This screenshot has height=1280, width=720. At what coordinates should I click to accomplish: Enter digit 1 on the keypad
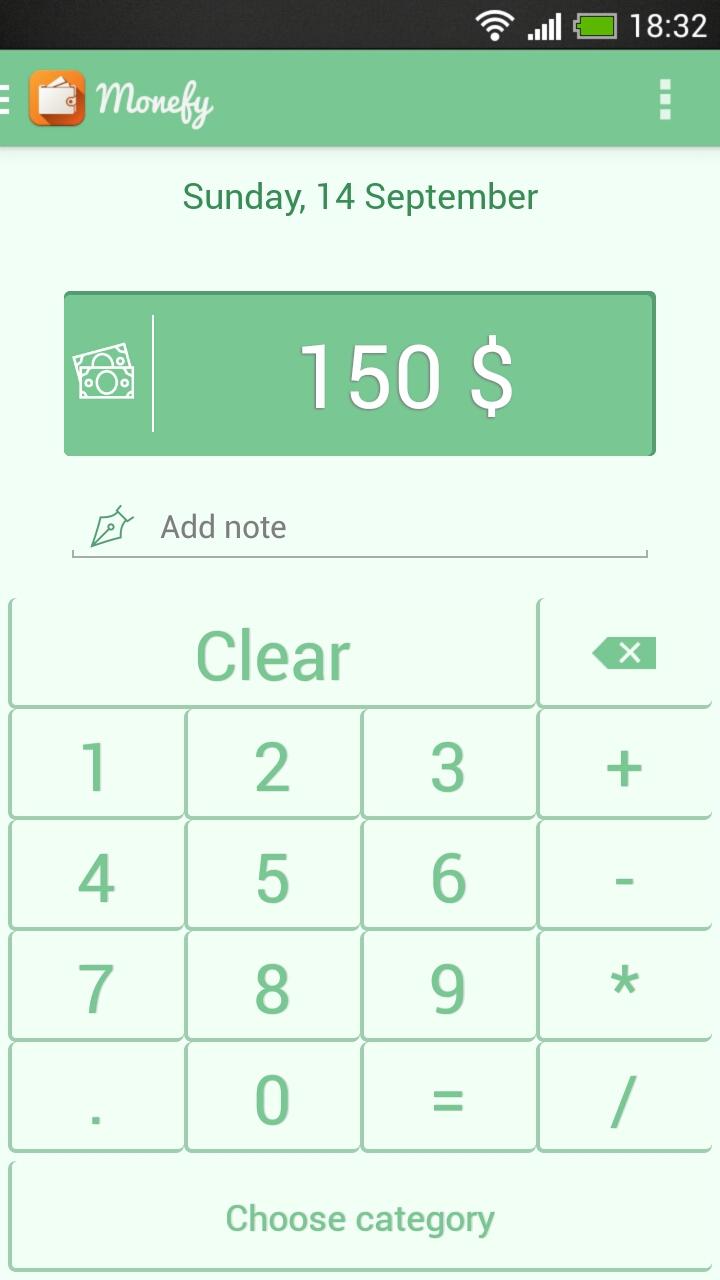(x=96, y=766)
